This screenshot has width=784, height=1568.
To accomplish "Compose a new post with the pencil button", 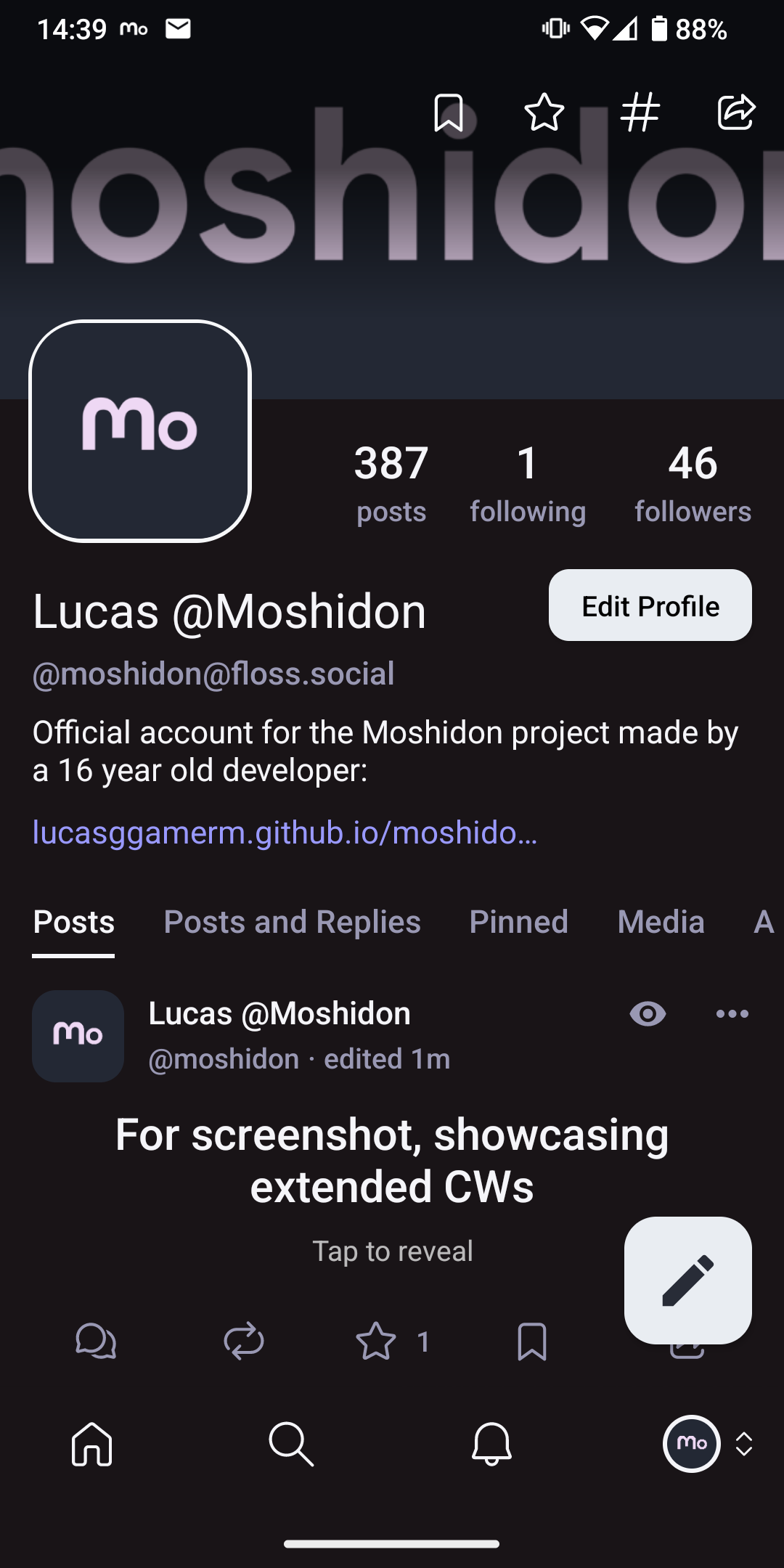I will pos(687,1281).
